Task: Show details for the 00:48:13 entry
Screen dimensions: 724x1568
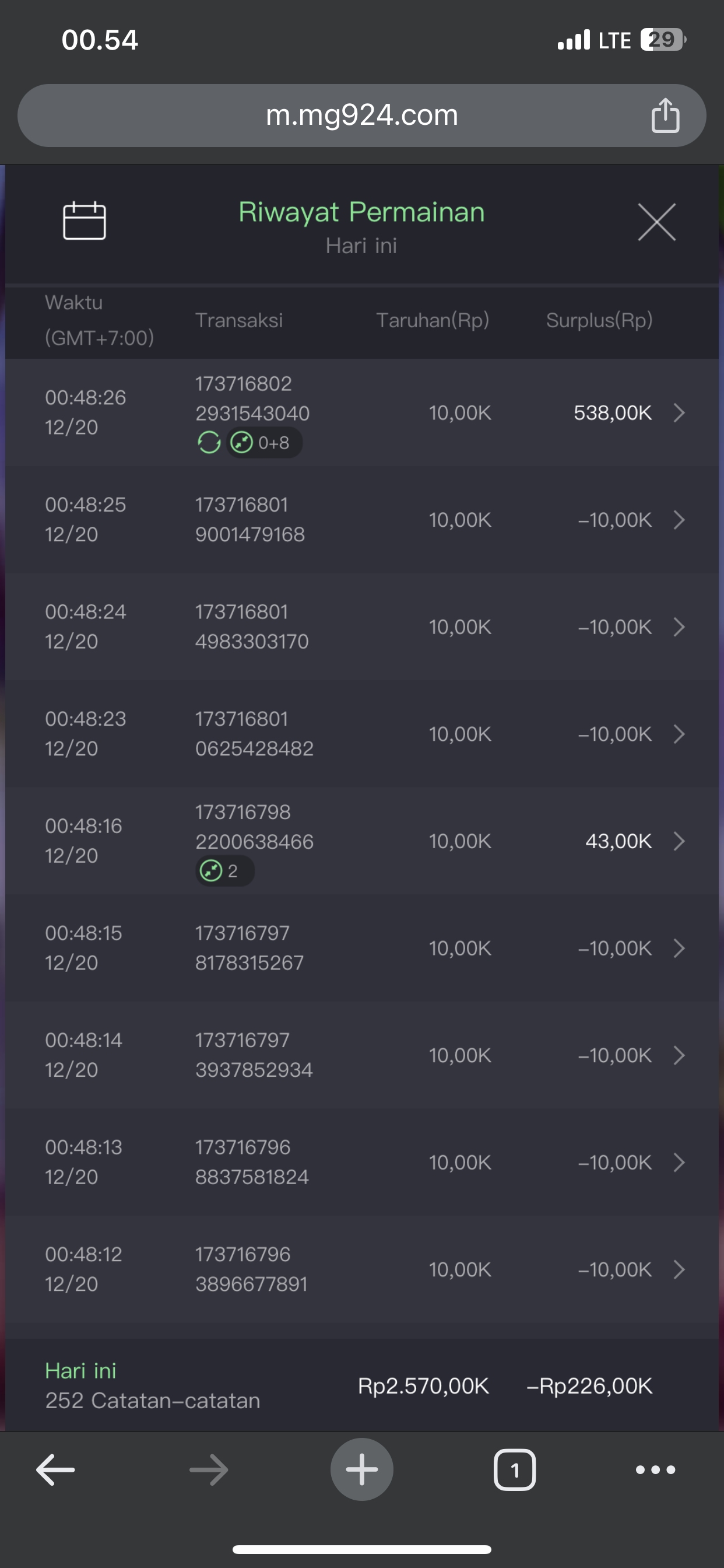Action: (679, 1163)
